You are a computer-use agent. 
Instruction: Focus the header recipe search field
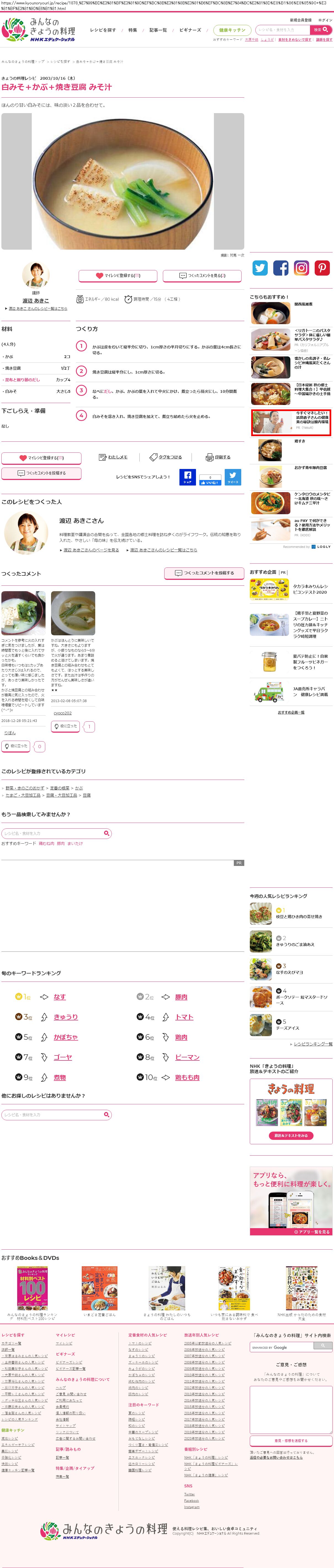(282, 29)
